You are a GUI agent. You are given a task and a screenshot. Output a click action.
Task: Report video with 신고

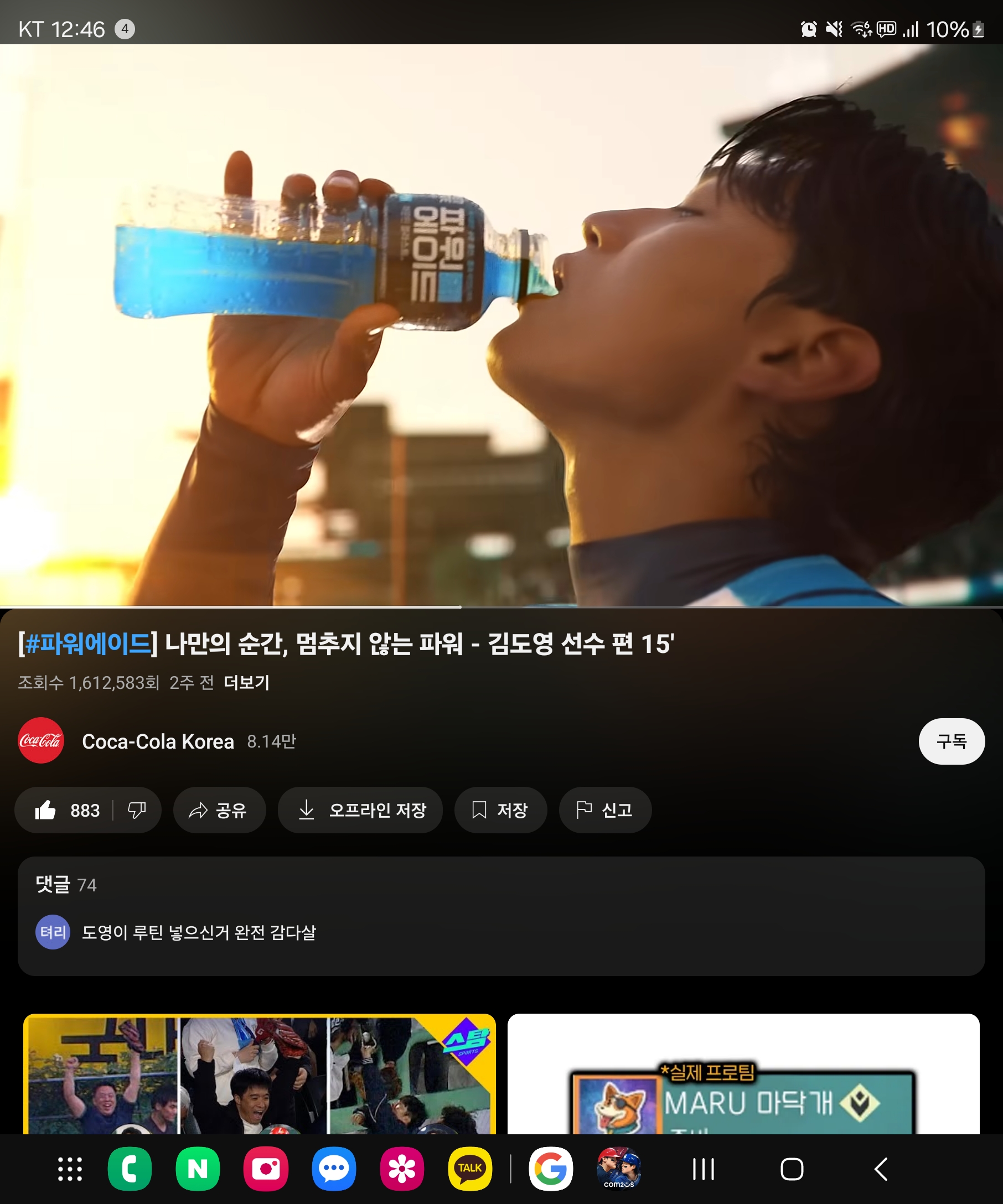pos(605,810)
